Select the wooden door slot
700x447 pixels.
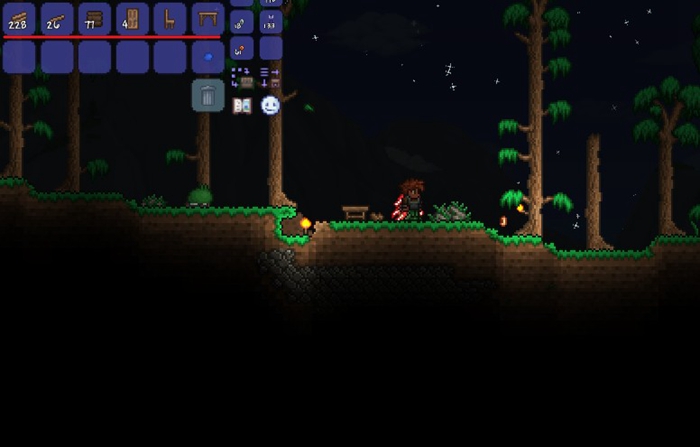point(132,19)
